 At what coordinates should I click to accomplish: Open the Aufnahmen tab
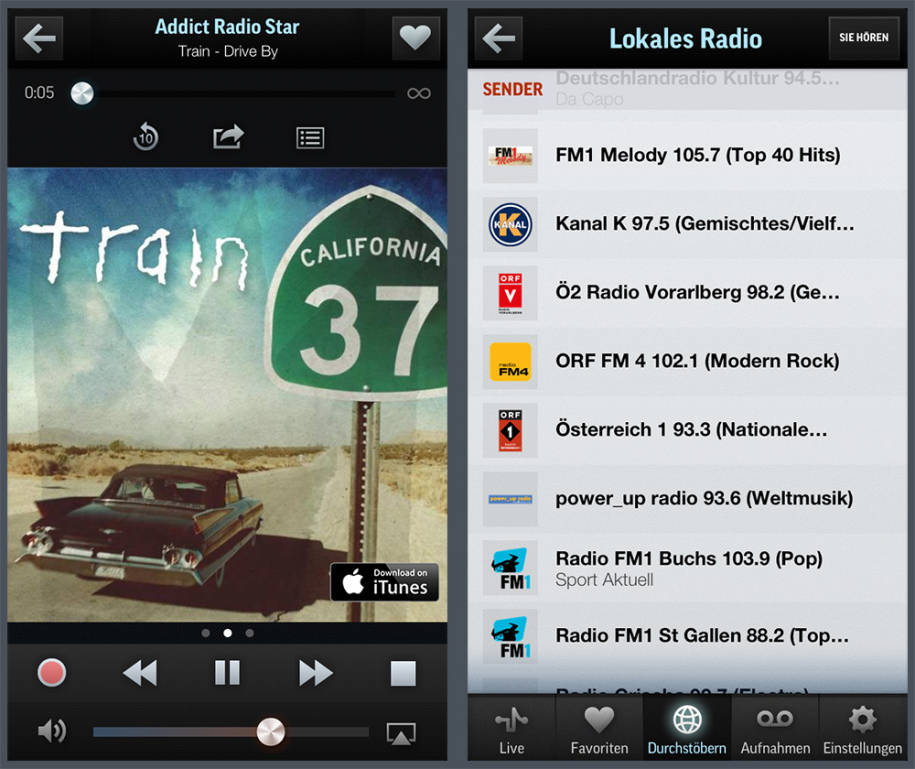775,730
